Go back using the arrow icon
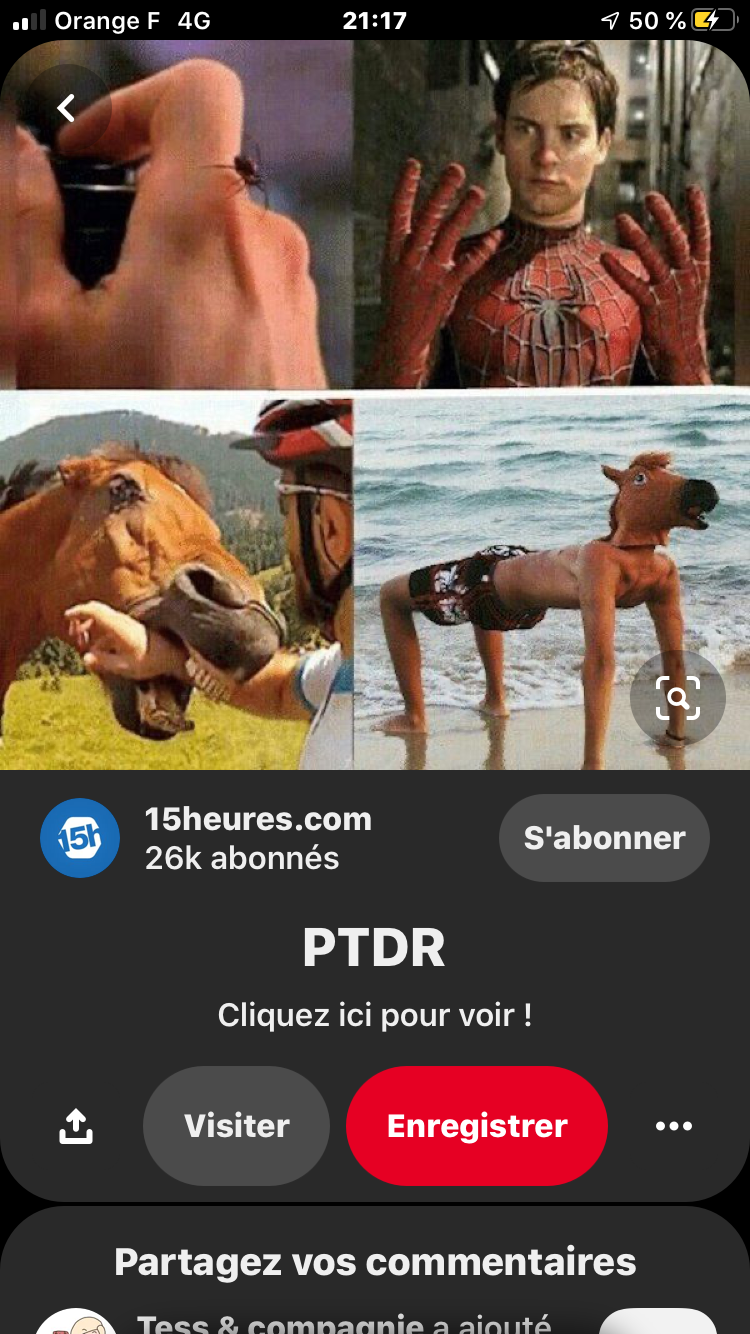The image size is (750, 1334). (66, 108)
